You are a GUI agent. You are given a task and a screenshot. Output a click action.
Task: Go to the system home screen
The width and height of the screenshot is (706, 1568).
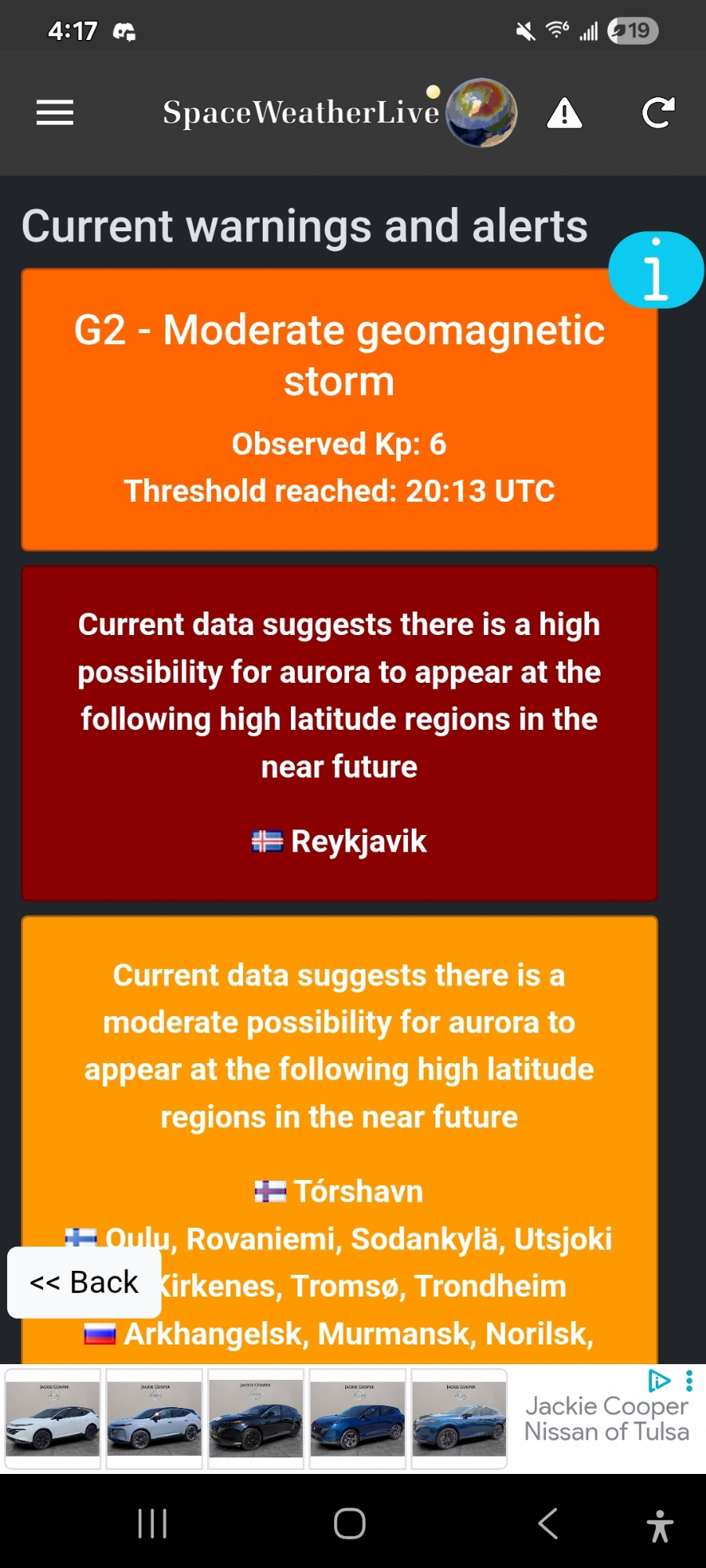350,1523
